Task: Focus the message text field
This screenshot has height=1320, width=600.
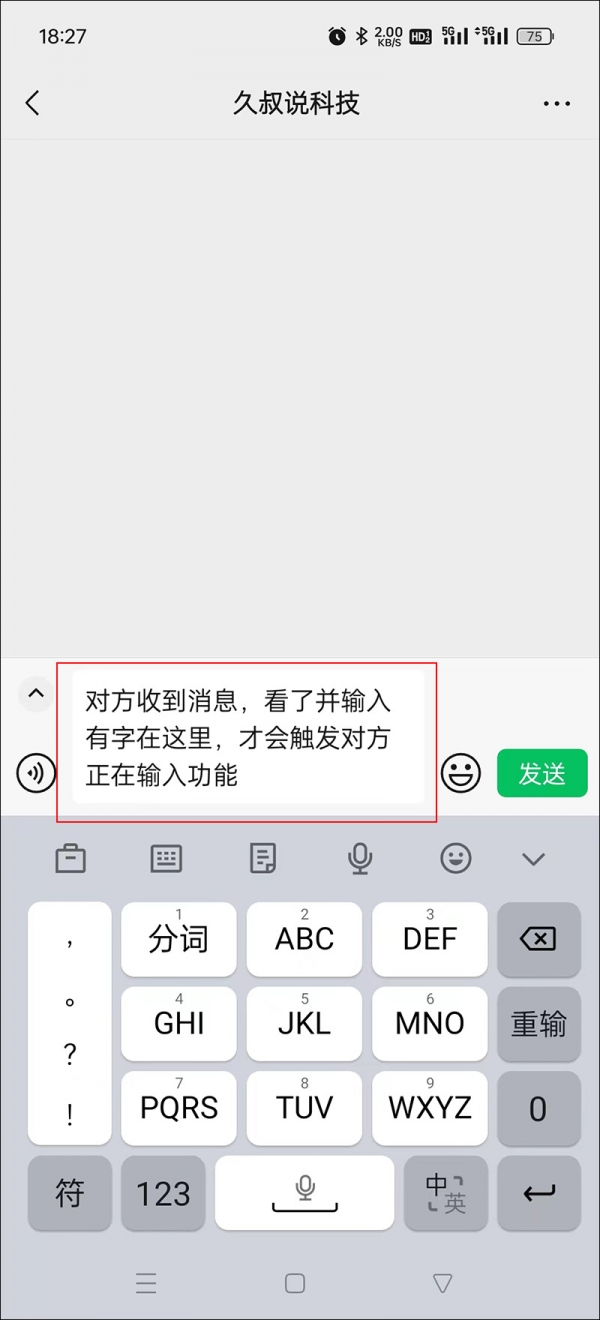Action: [246, 738]
